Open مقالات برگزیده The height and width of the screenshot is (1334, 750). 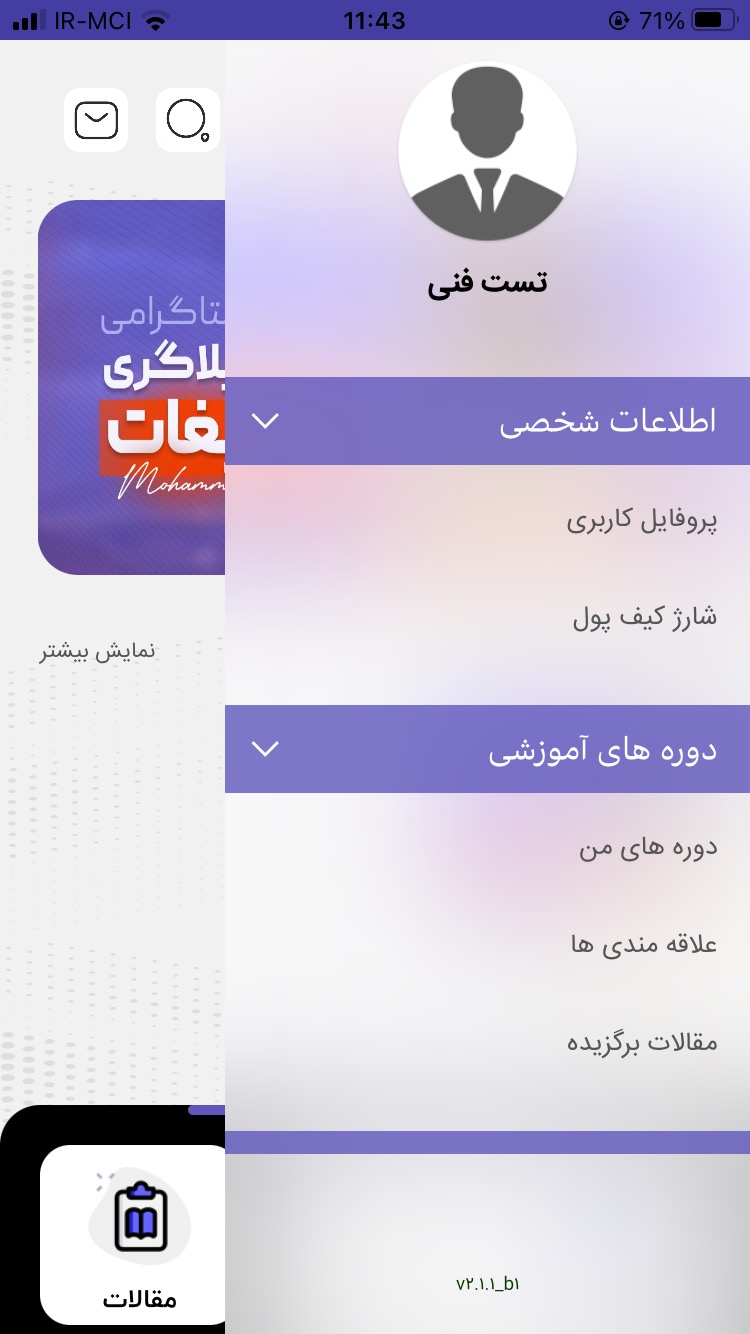642,1041
